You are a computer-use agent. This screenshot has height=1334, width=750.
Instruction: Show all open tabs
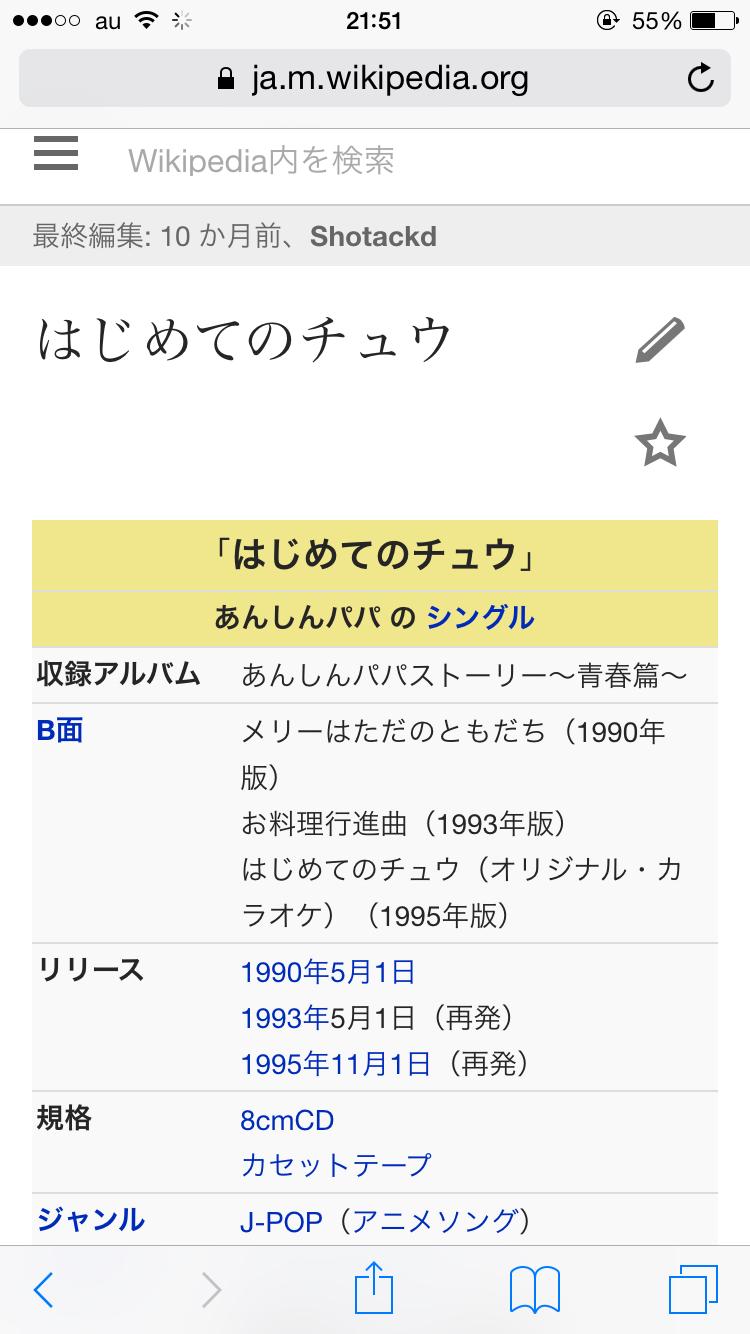tap(694, 1290)
